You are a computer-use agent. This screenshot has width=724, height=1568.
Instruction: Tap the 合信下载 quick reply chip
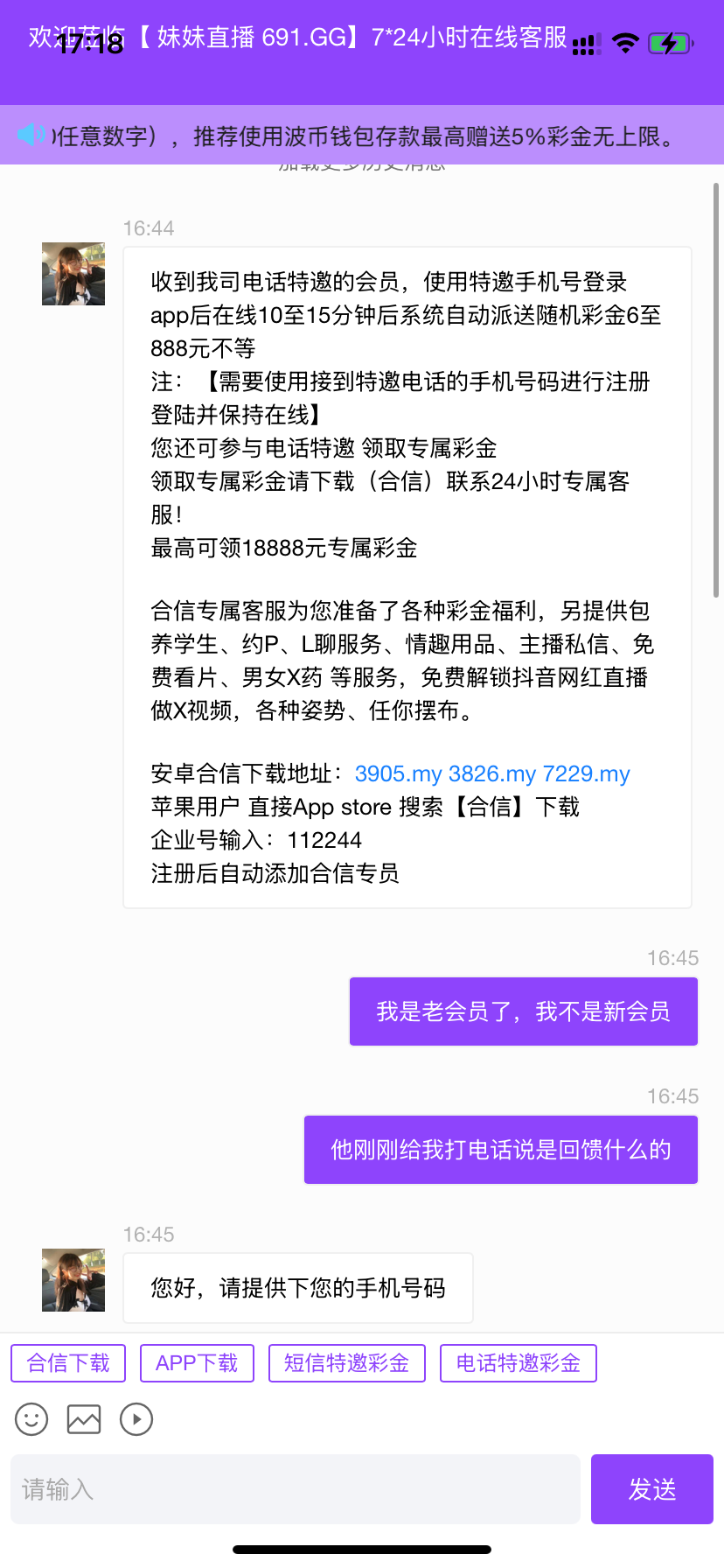coord(68,1363)
